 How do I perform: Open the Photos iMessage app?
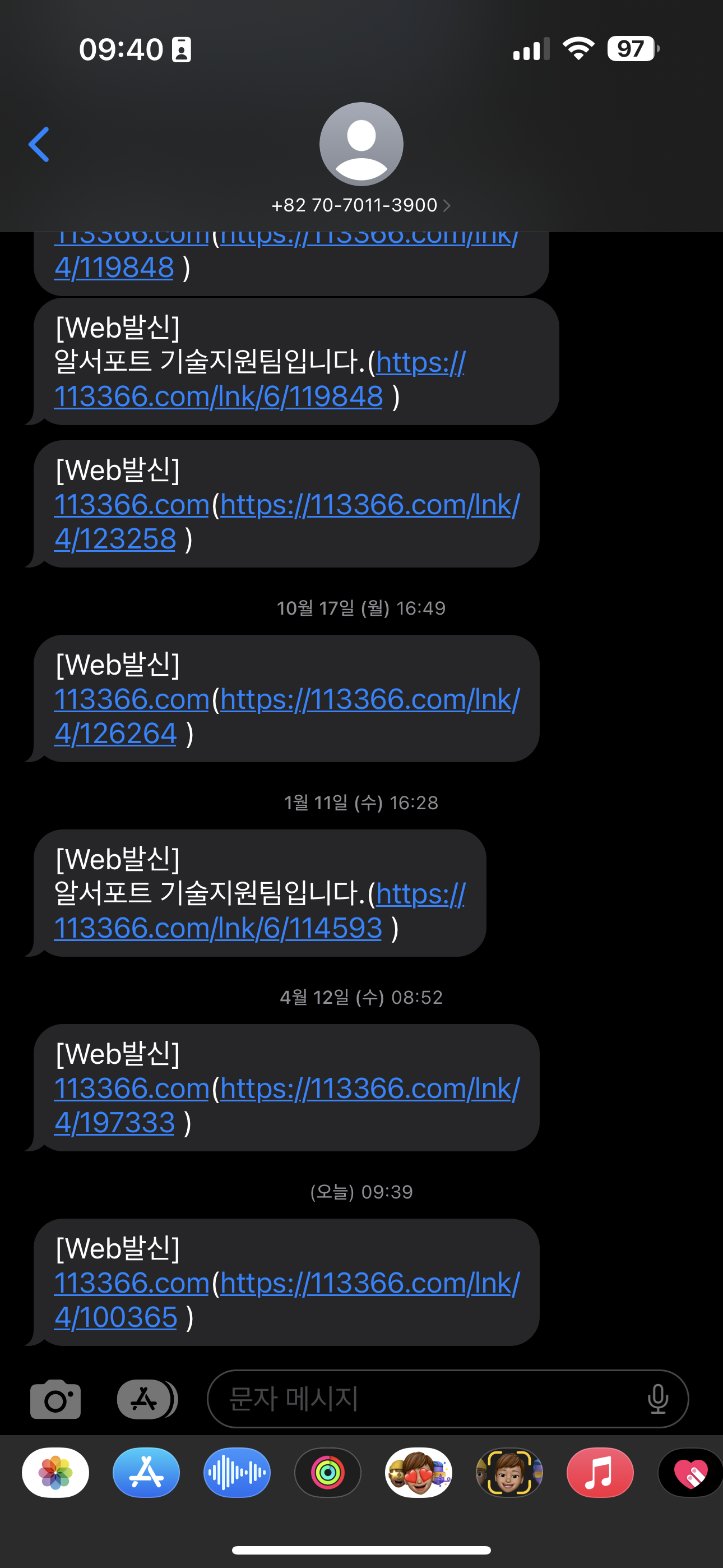pos(55,1473)
